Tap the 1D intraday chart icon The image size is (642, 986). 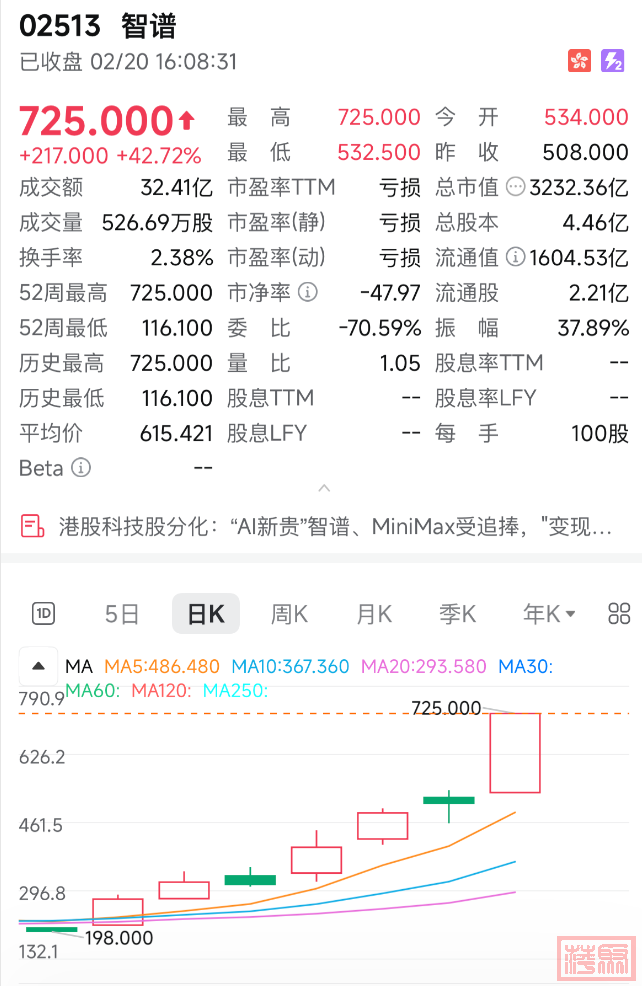(x=44, y=614)
